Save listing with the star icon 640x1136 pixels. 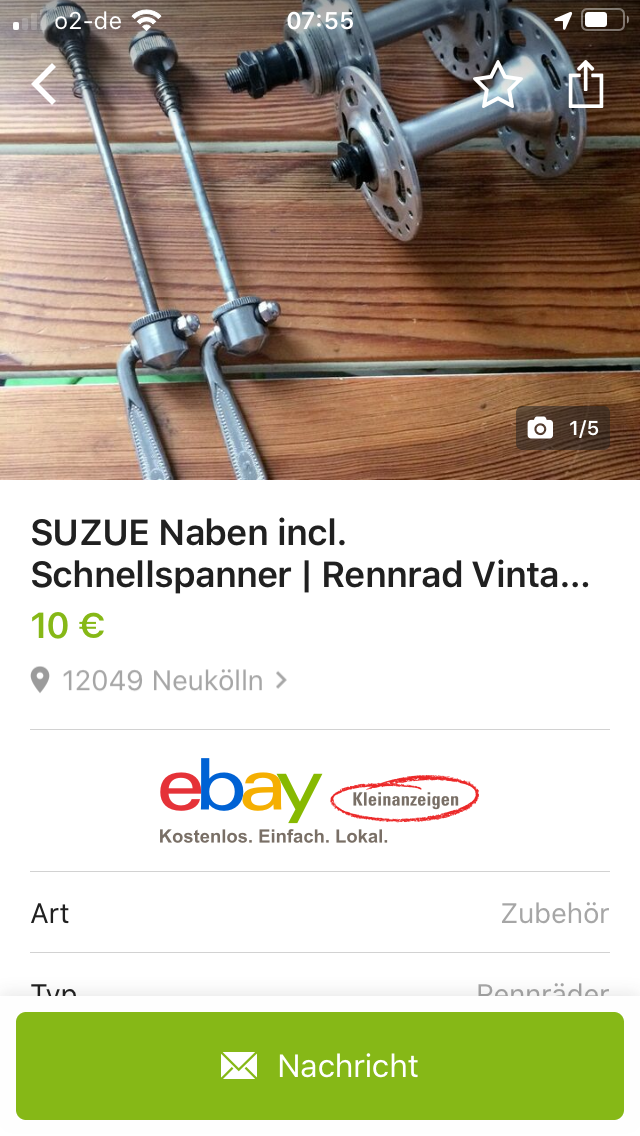[497, 85]
